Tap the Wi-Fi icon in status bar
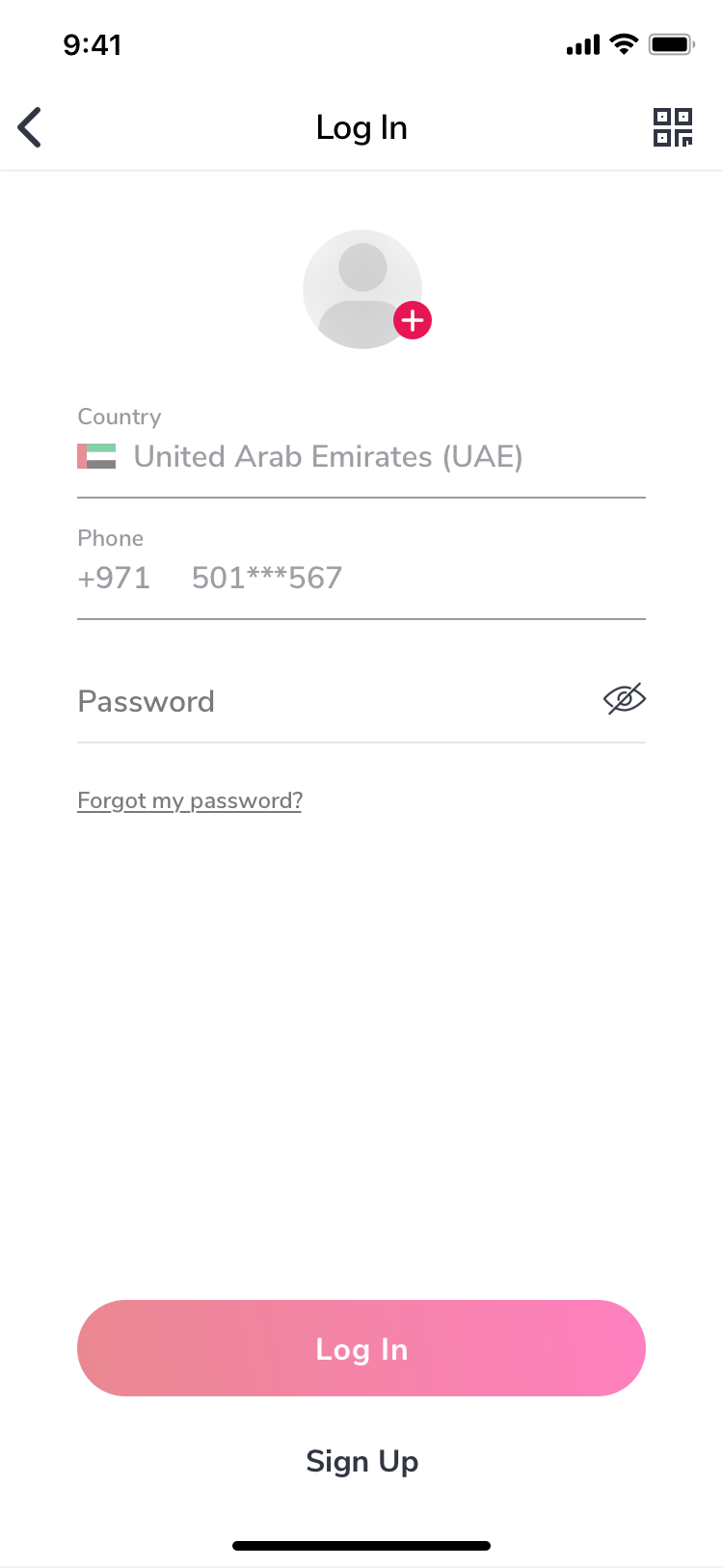Screen dimensions: 723x1568 coord(622,43)
